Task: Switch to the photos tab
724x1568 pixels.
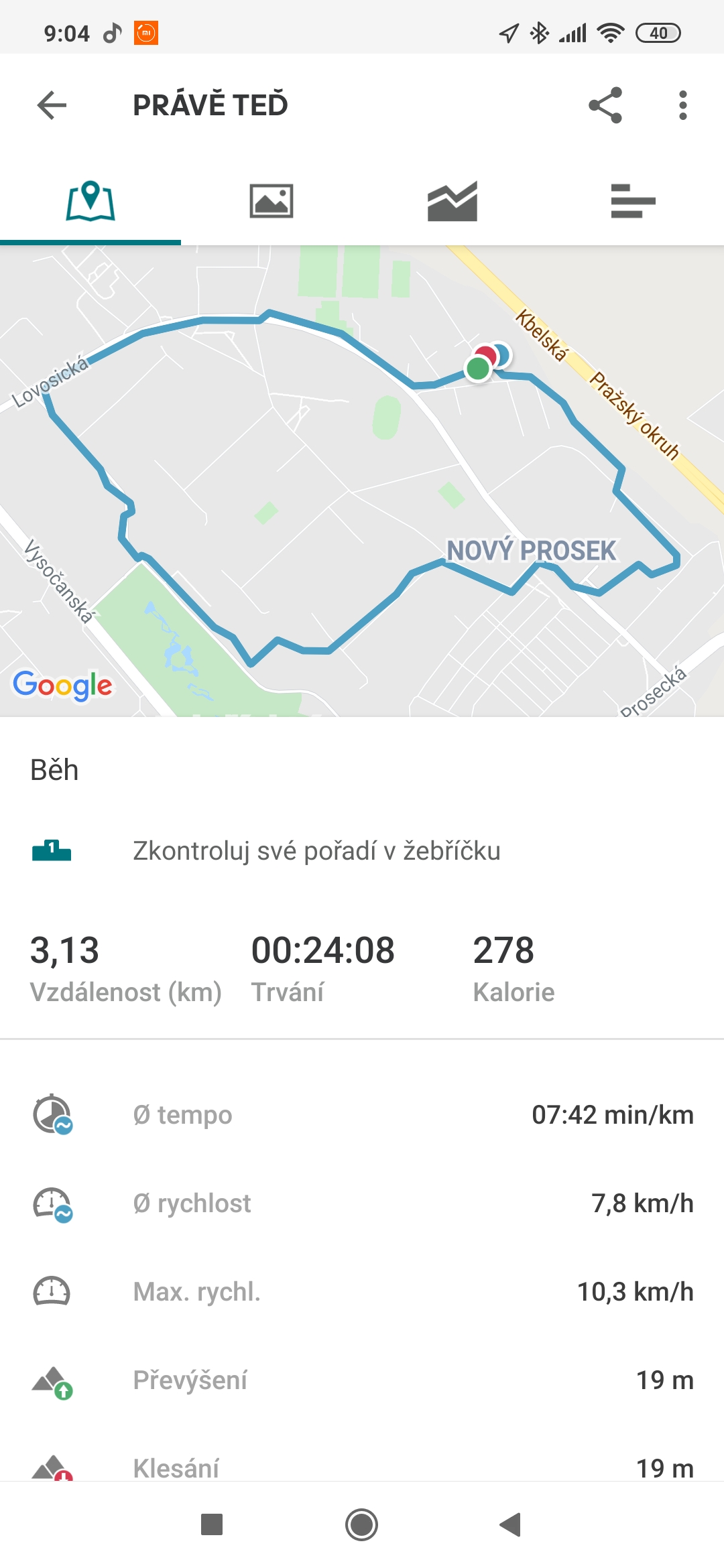Action: point(271,201)
